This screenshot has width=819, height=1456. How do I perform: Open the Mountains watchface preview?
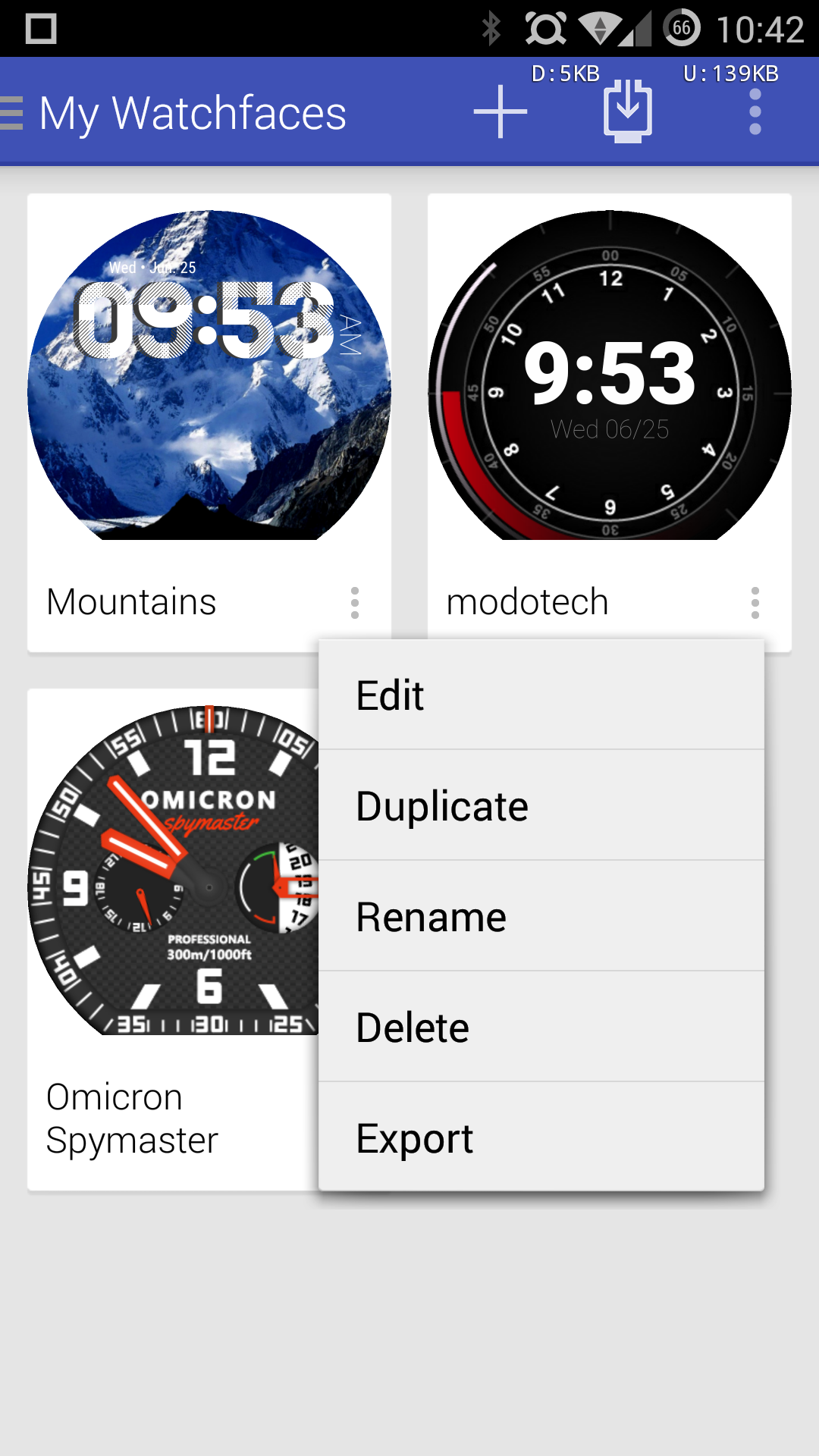click(207, 372)
